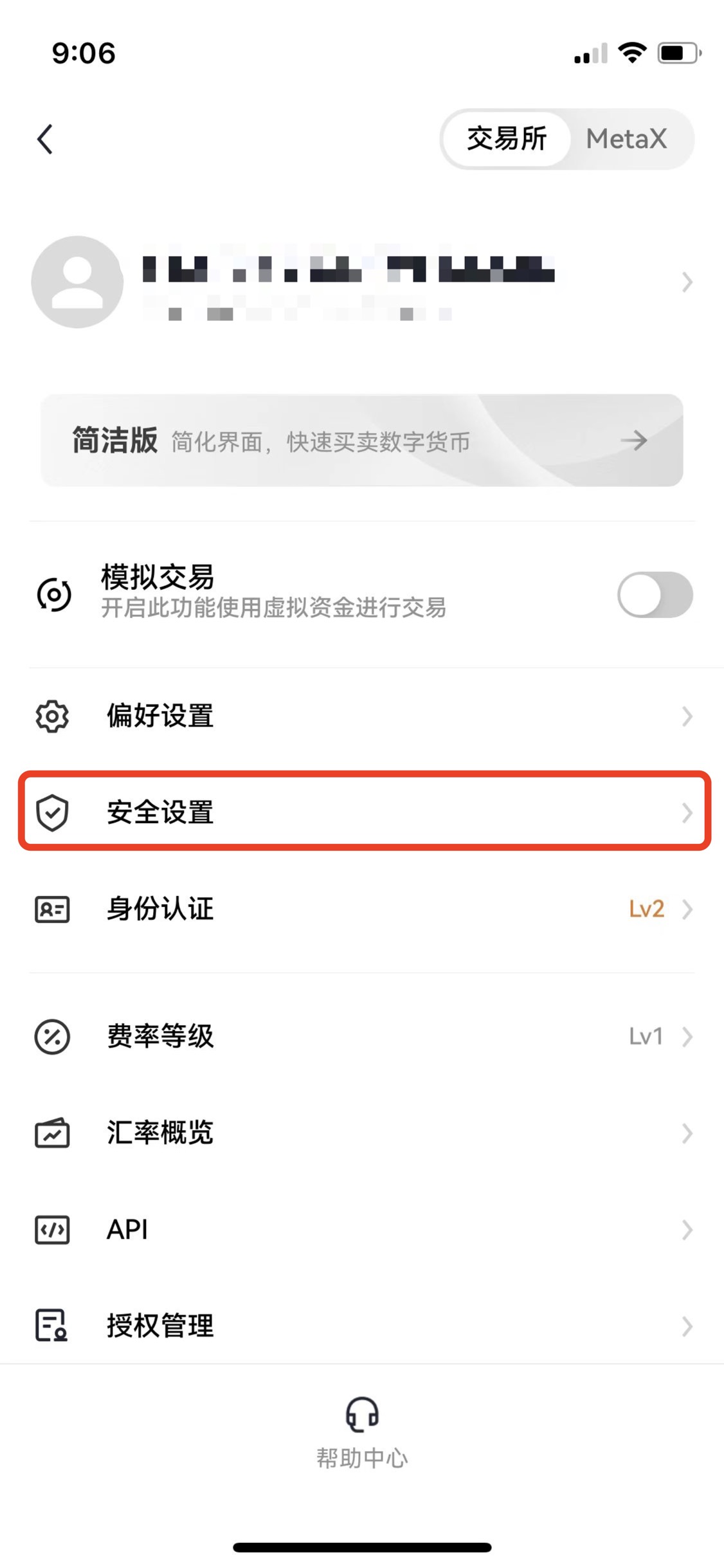Open 授权管理 authorization management
This screenshot has width=724, height=1568.
click(x=362, y=1326)
